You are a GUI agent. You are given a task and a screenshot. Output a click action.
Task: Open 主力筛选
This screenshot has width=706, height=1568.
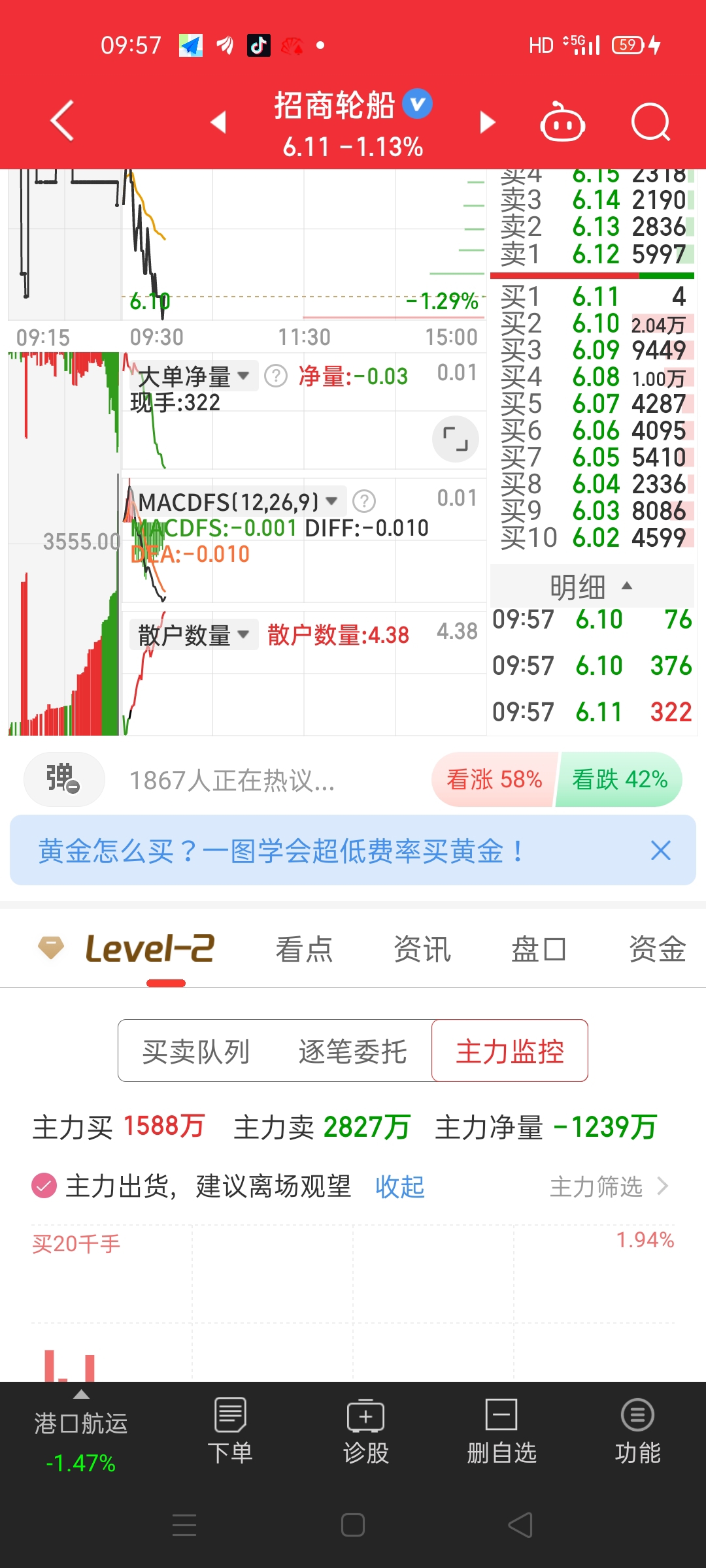pos(609,1186)
